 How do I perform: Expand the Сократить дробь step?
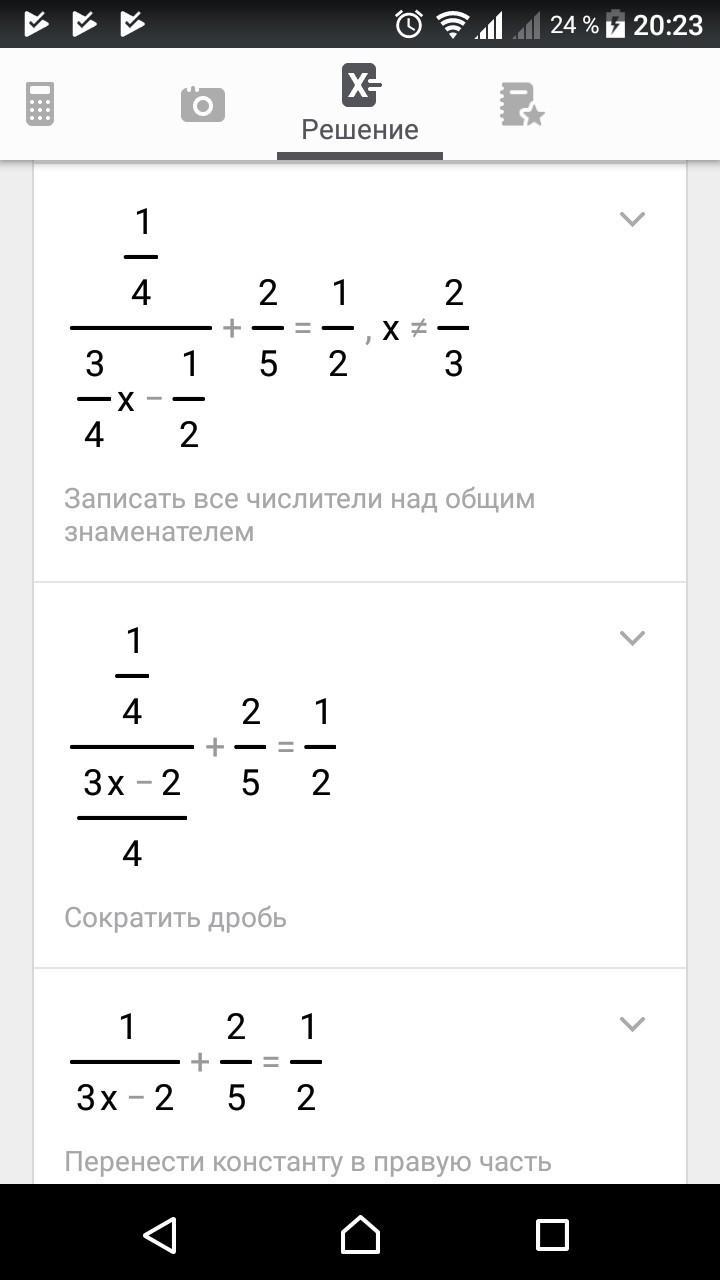tap(632, 638)
